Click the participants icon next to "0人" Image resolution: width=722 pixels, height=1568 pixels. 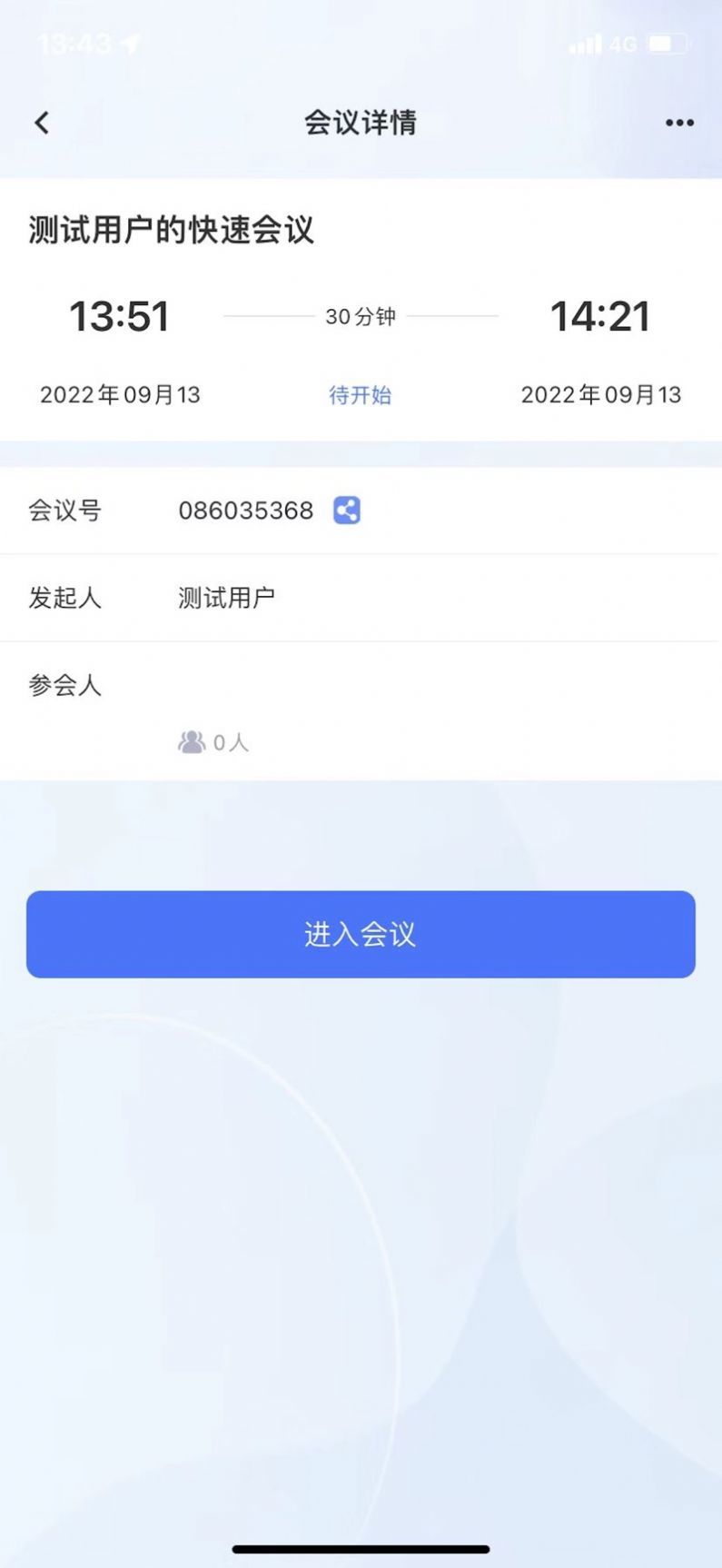point(193,741)
